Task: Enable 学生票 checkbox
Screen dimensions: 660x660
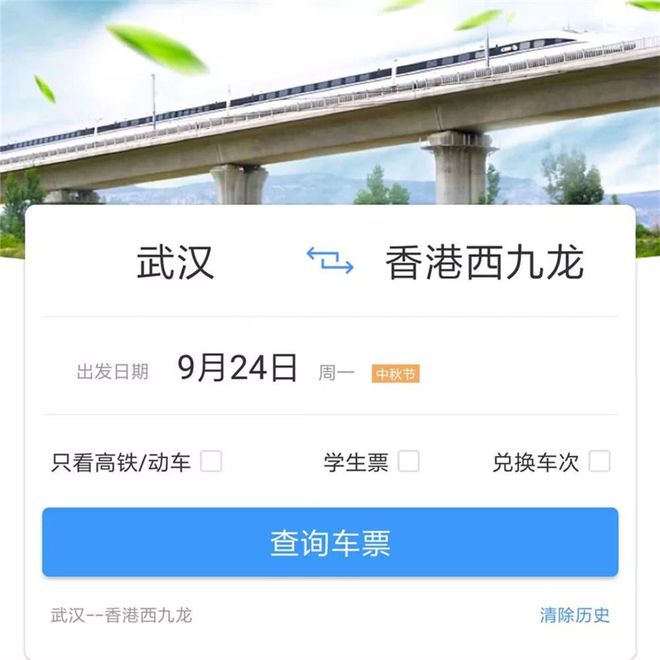Action: pyautogui.click(x=408, y=461)
